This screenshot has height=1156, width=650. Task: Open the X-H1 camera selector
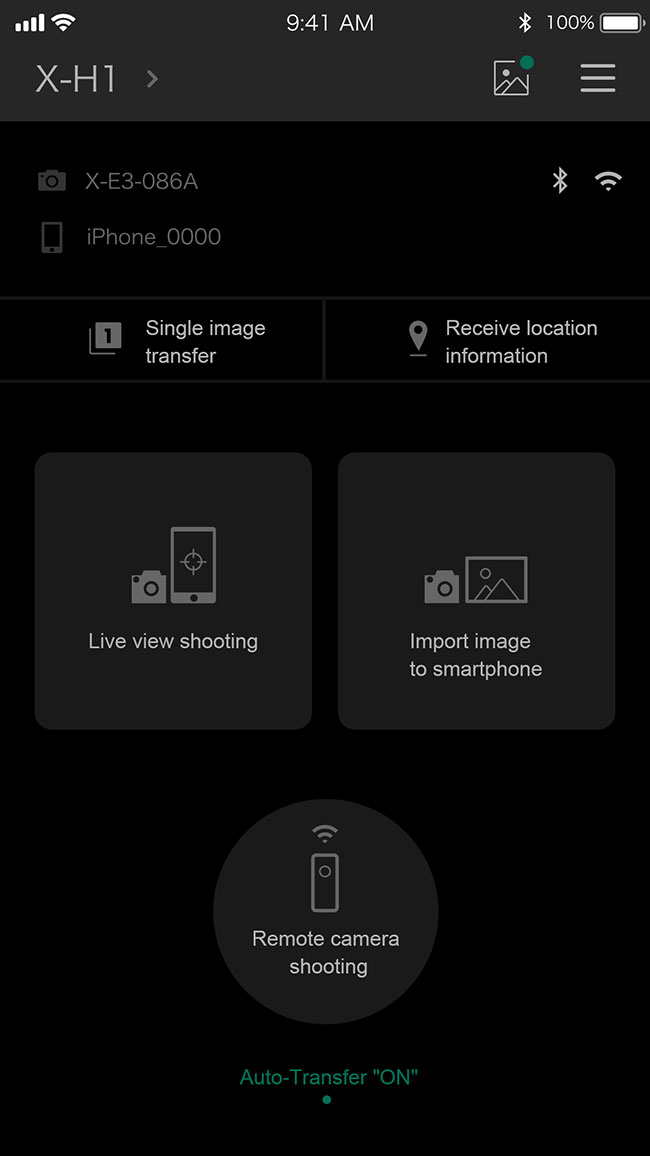click(96, 79)
